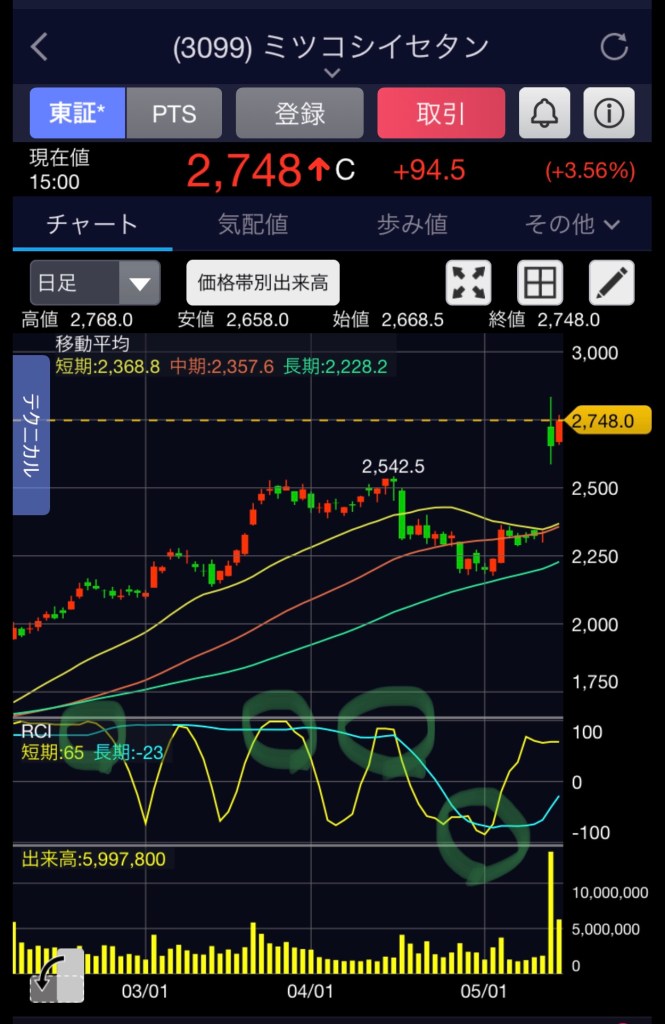
Task: Refresh the stock quote data
Action: (613, 46)
